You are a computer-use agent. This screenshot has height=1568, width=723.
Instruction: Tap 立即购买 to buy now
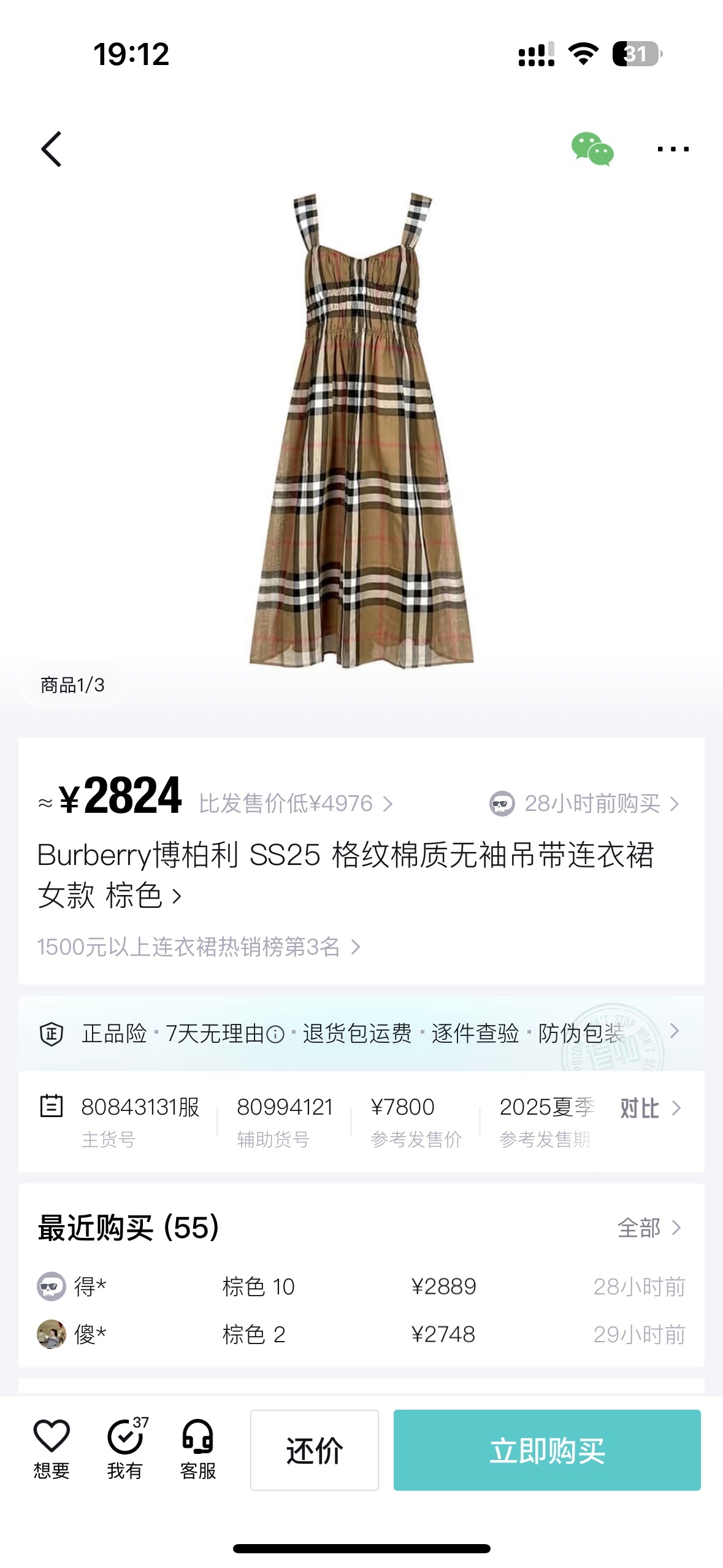546,1450
